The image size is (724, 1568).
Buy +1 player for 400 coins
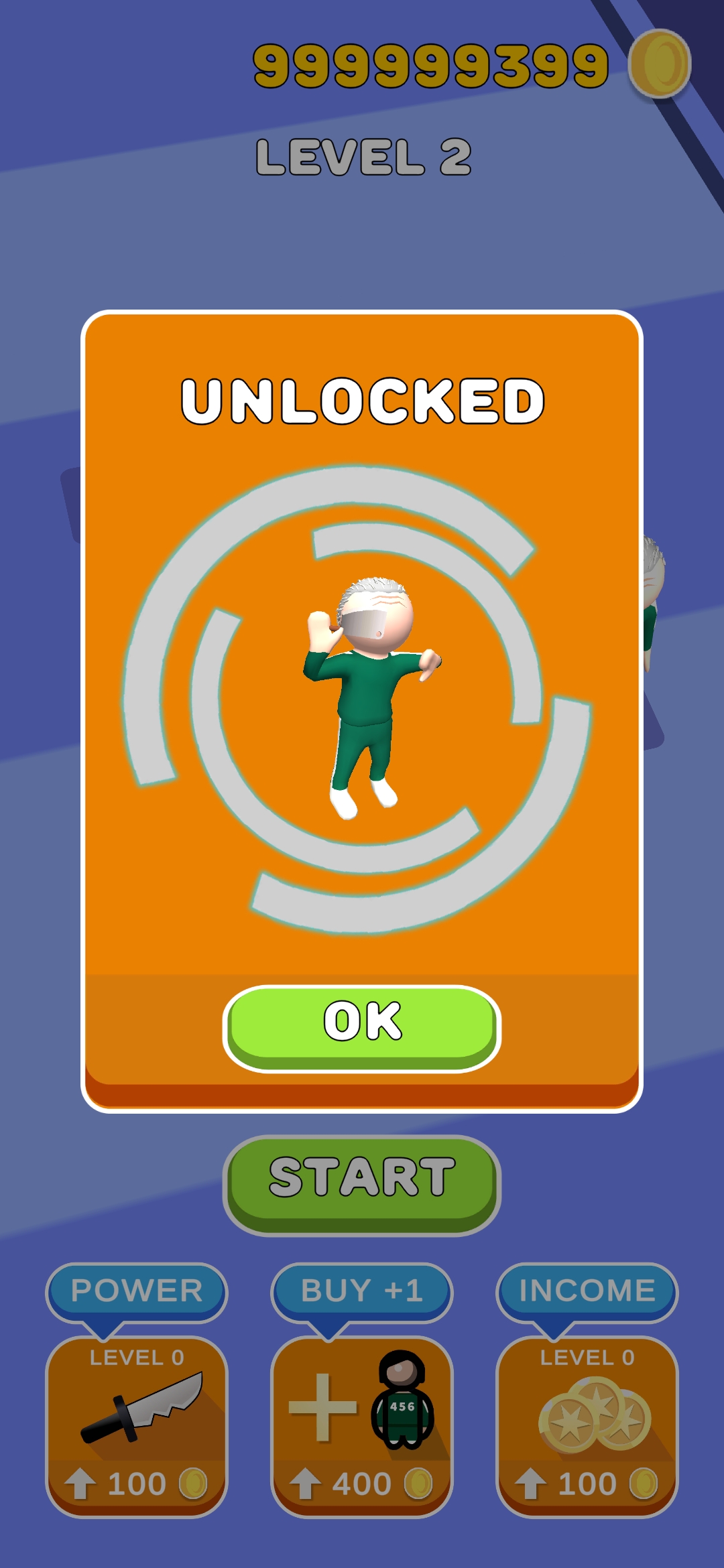[362, 1427]
